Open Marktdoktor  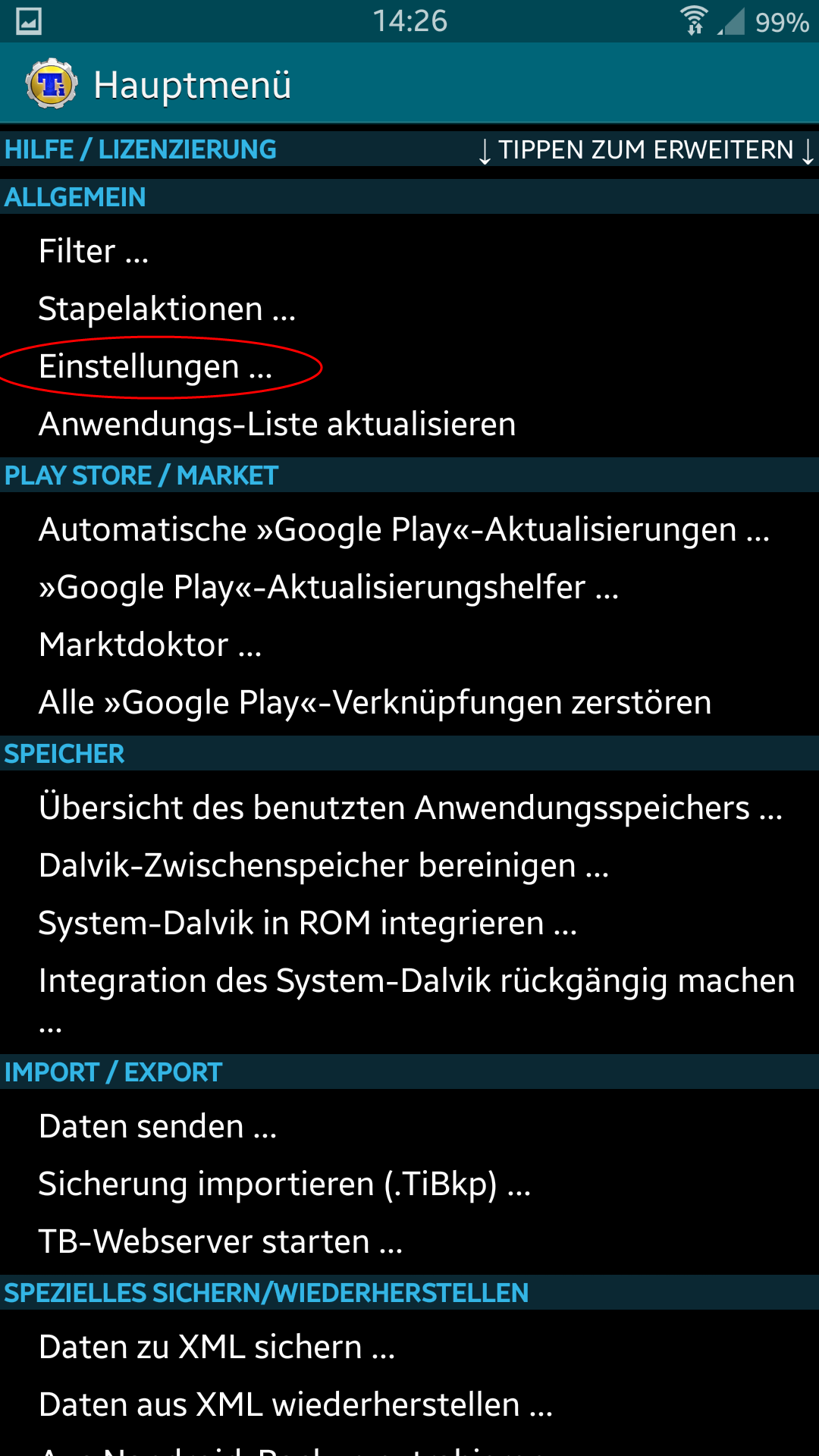click(x=409, y=645)
